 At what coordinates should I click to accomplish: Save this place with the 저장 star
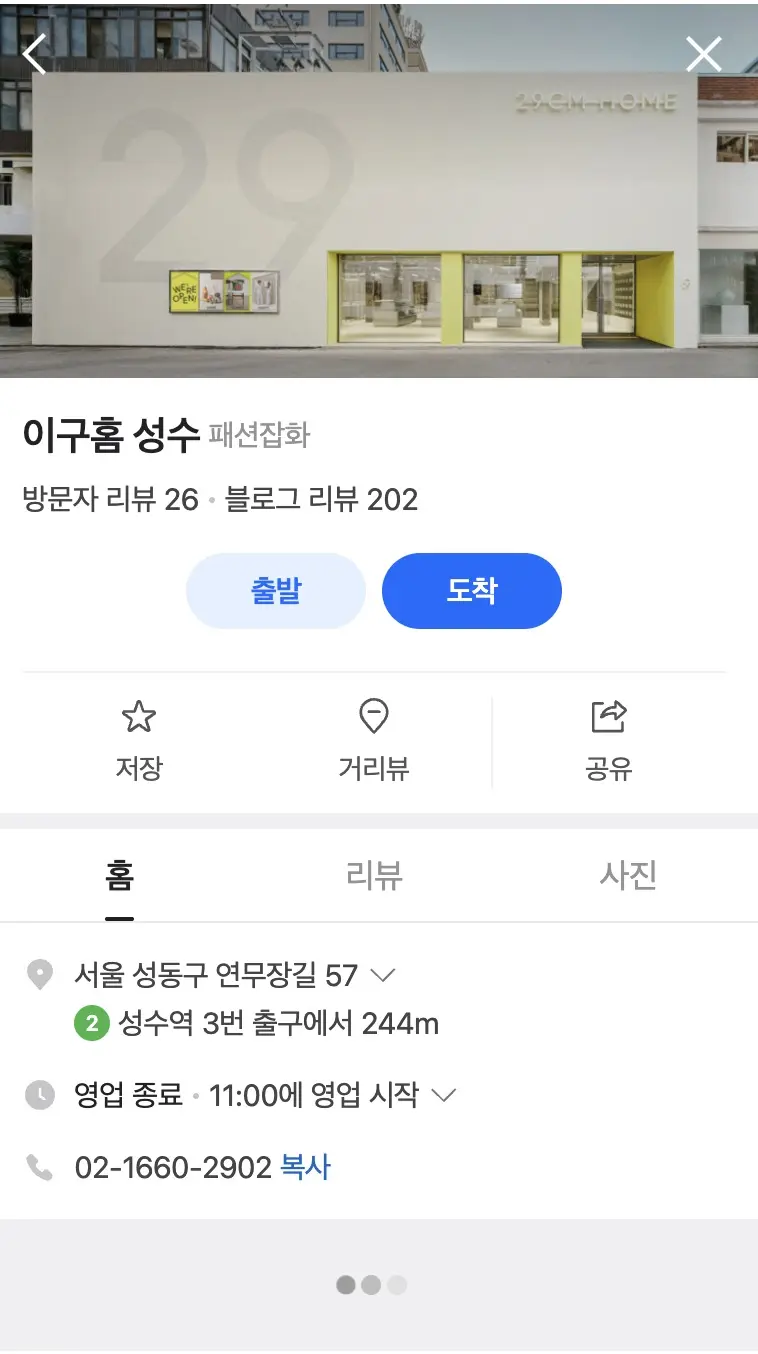pos(138,740)
